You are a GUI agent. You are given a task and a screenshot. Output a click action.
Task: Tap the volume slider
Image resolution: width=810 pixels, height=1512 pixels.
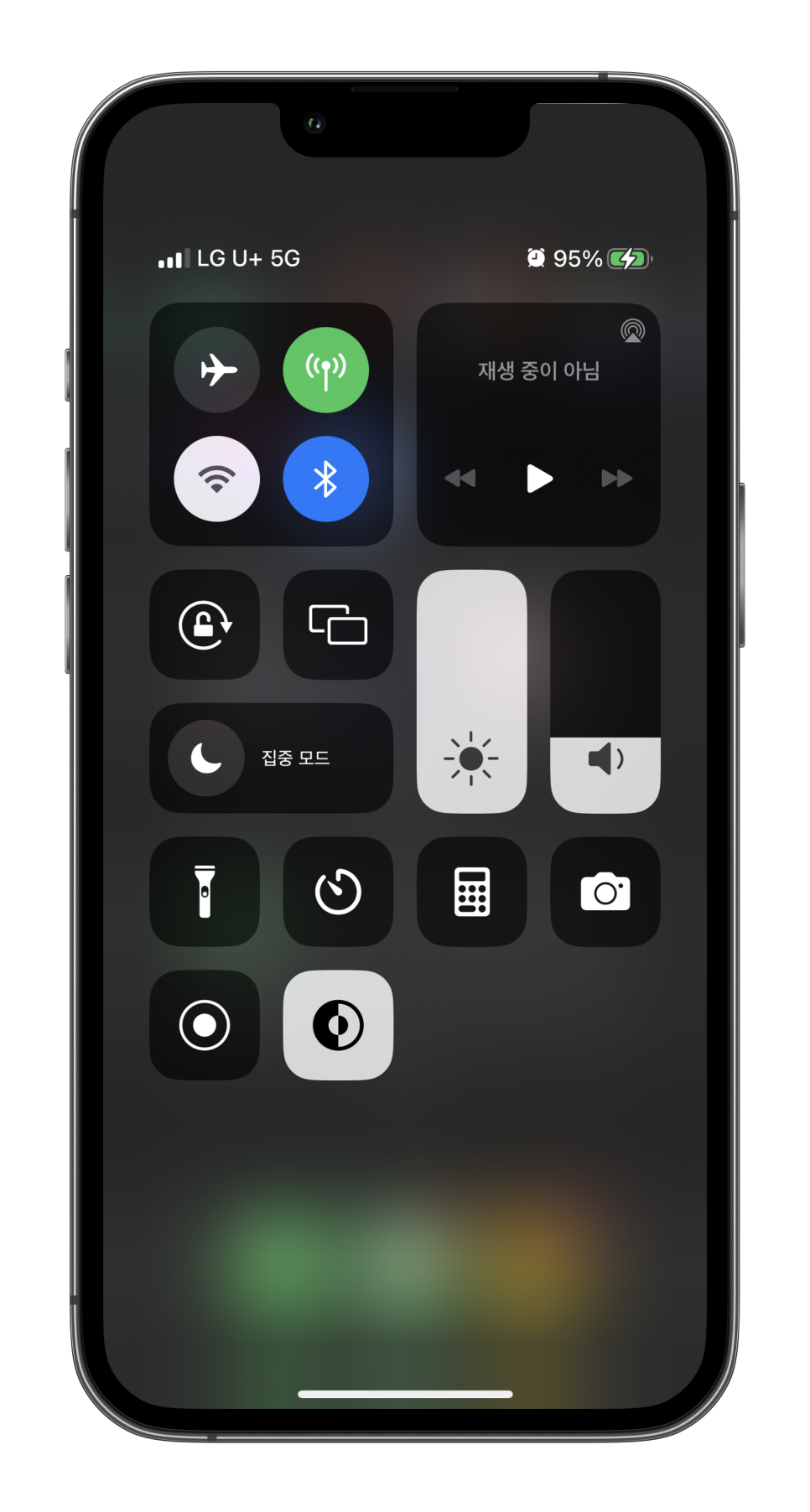coord(605,691)
